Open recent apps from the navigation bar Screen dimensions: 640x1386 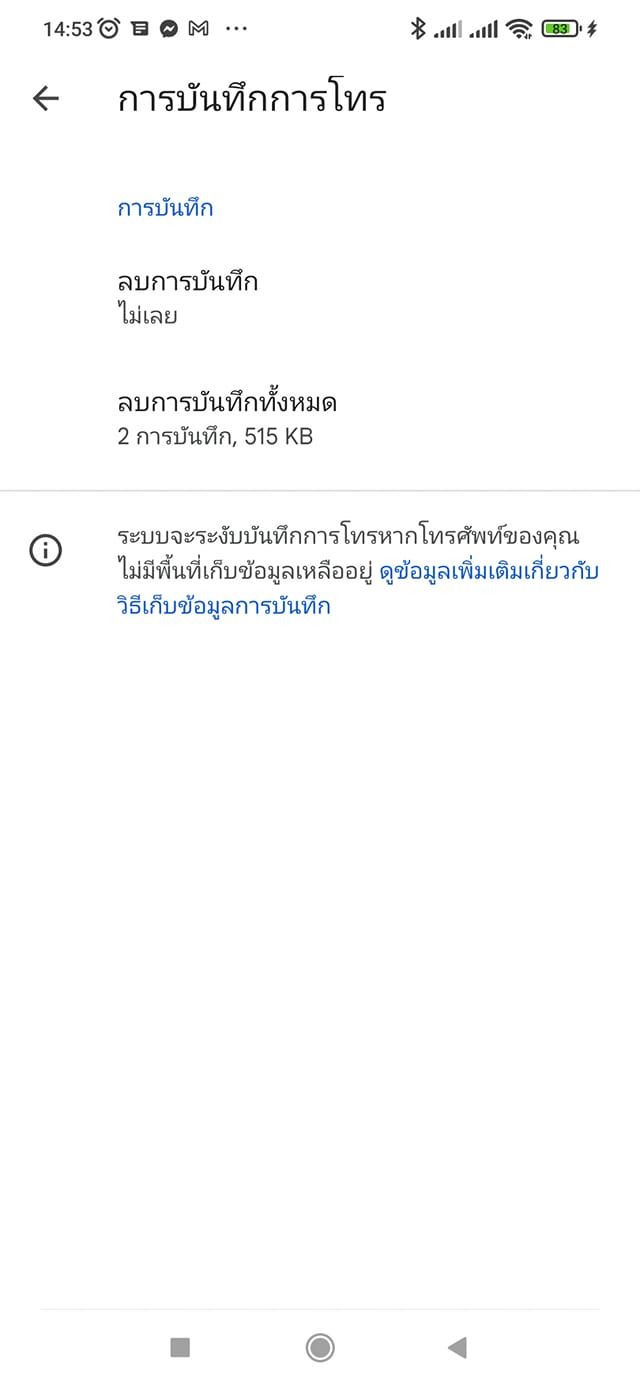point(180,1348)
